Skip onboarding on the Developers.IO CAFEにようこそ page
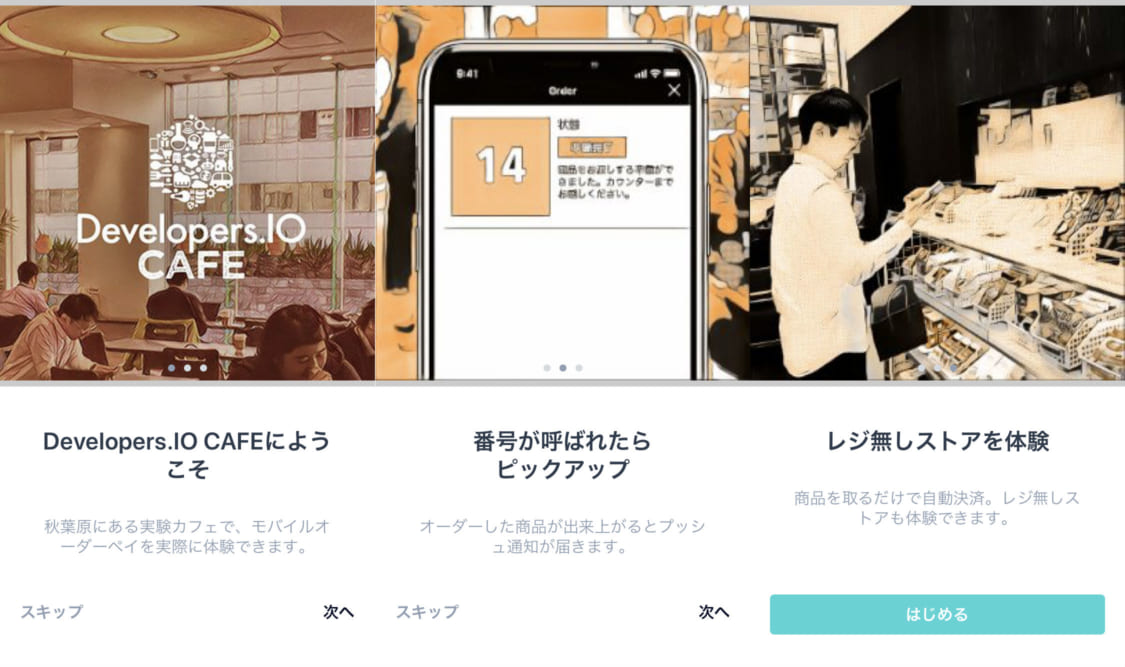This screenshot has height=667, width=1125. point(52,611)
